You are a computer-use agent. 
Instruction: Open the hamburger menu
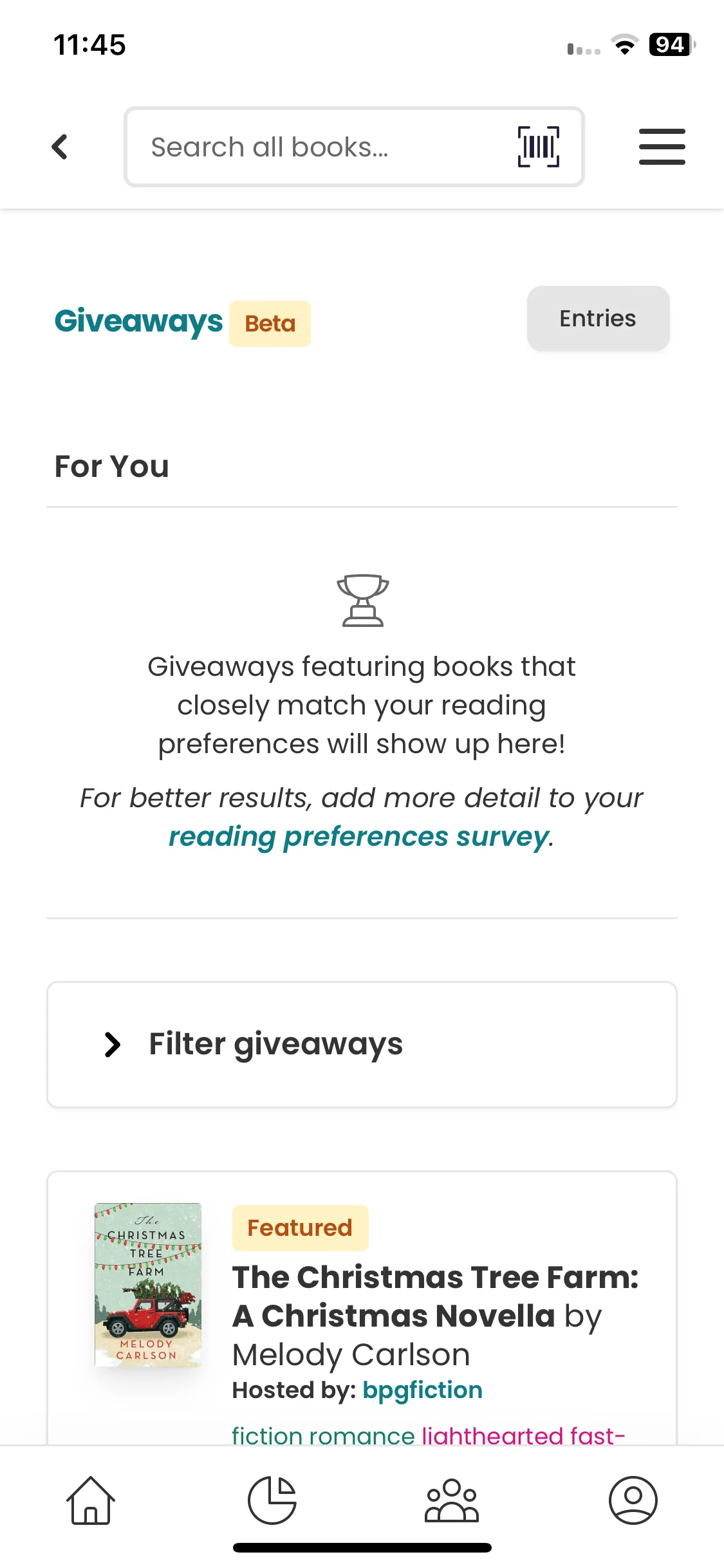(662, 147)
